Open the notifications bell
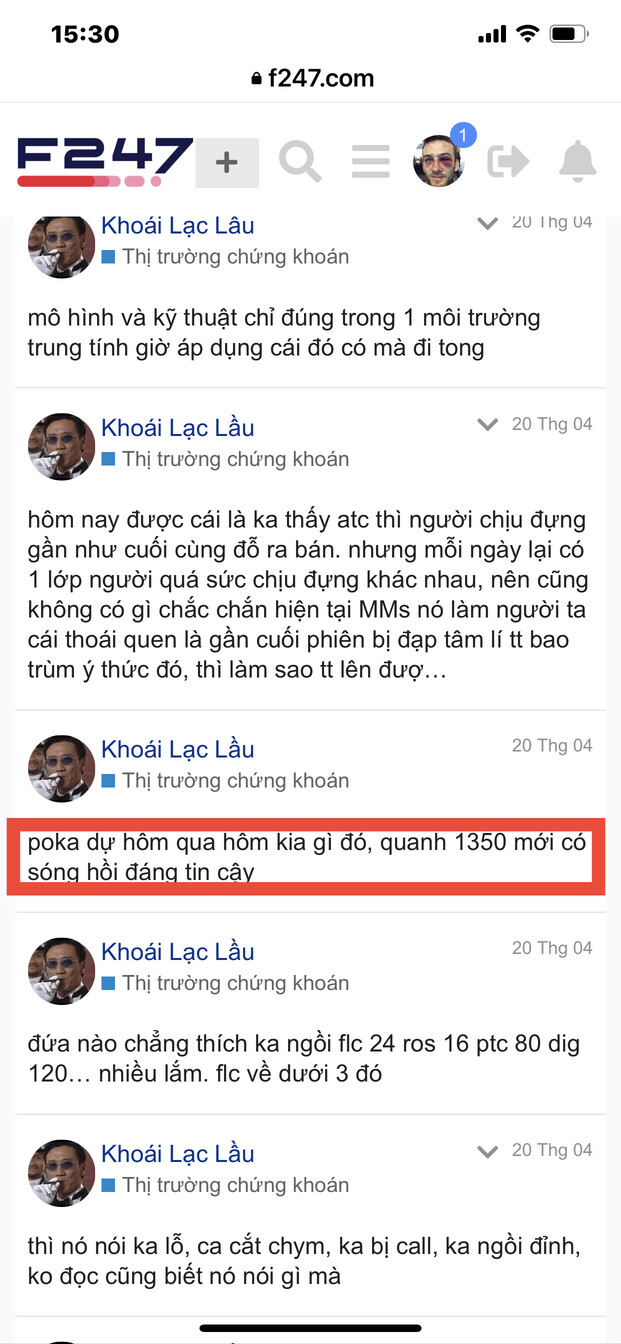 [x=577, y=161]
